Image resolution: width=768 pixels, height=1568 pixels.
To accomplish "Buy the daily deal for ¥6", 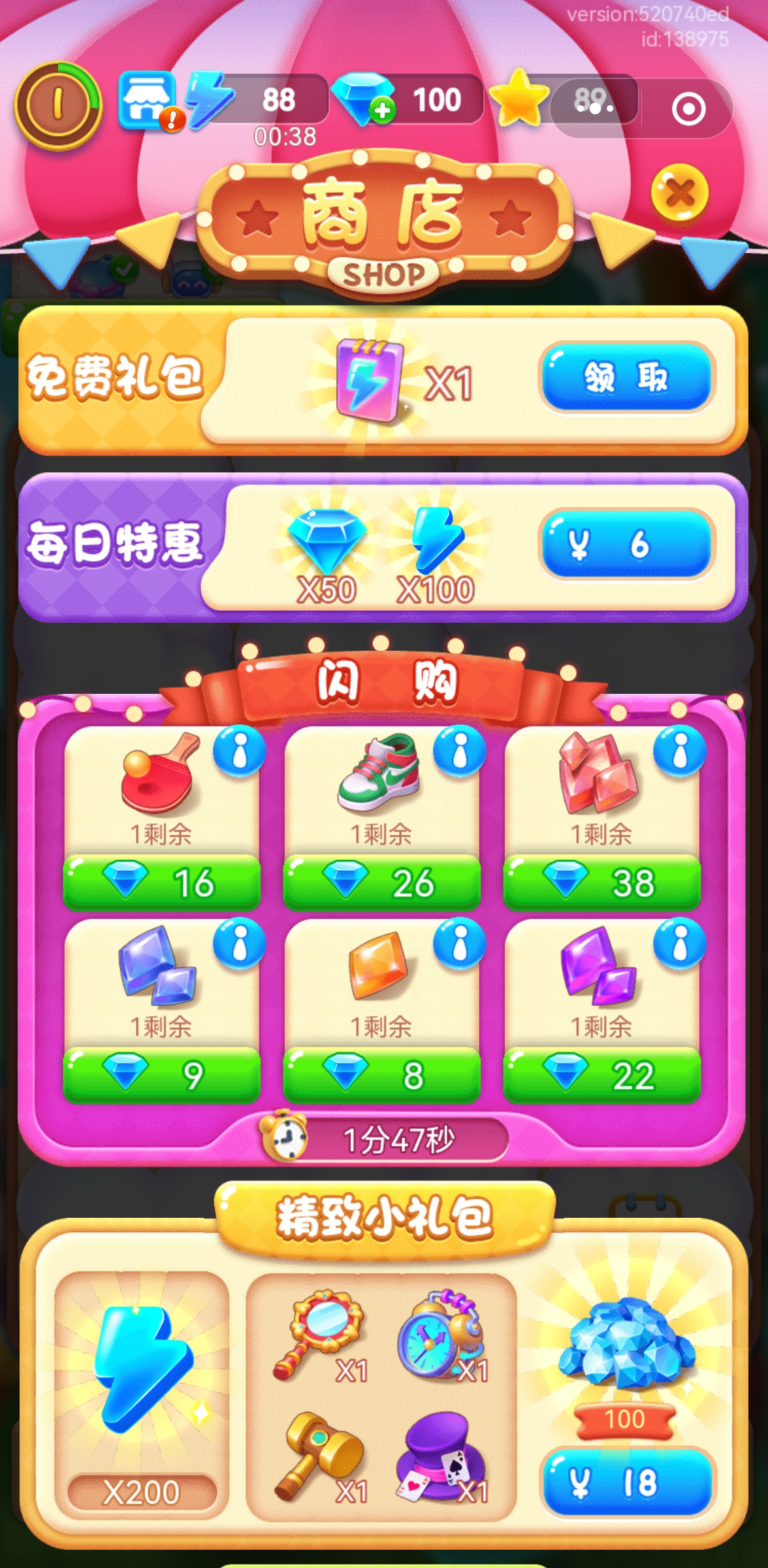I will [626, 544].
